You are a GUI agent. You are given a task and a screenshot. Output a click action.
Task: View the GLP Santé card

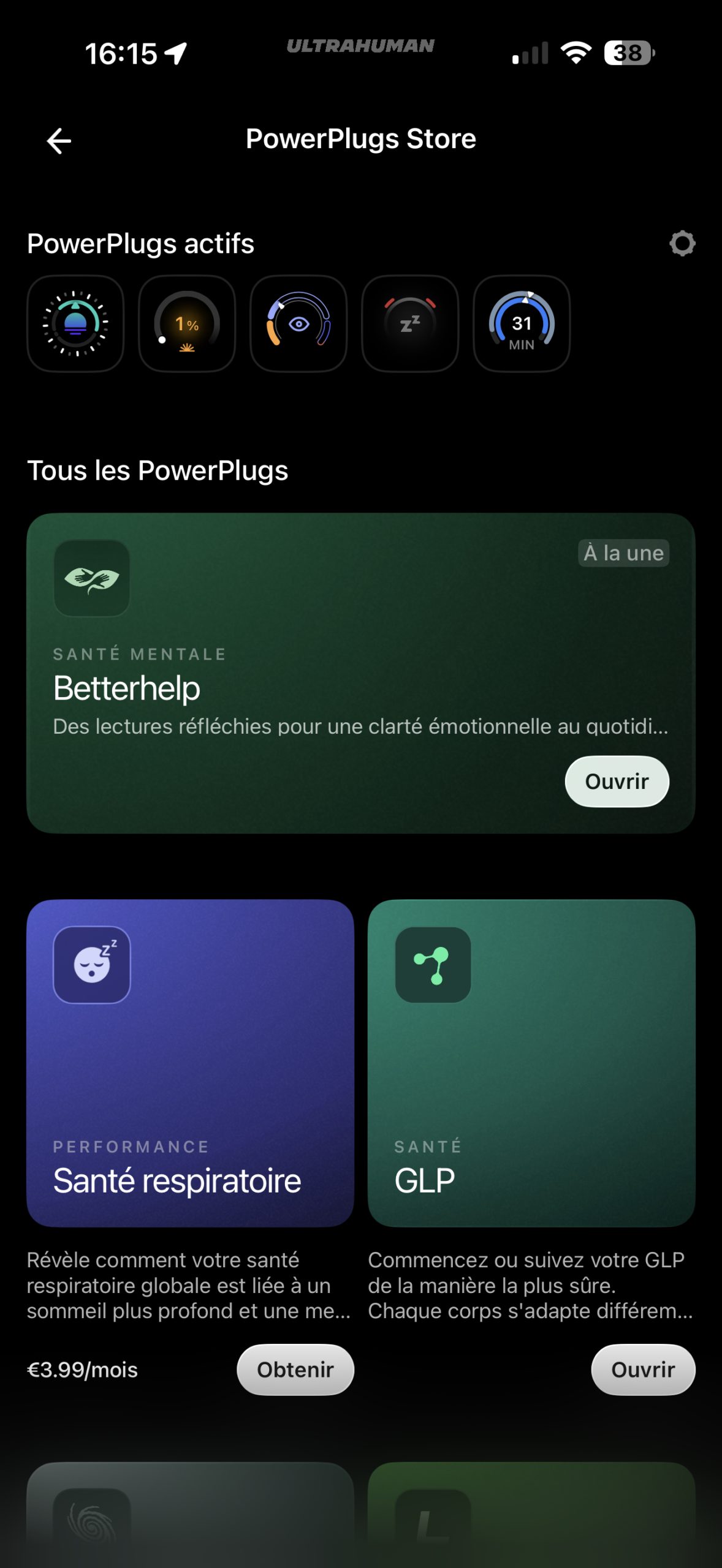[x=531, y=1063]
